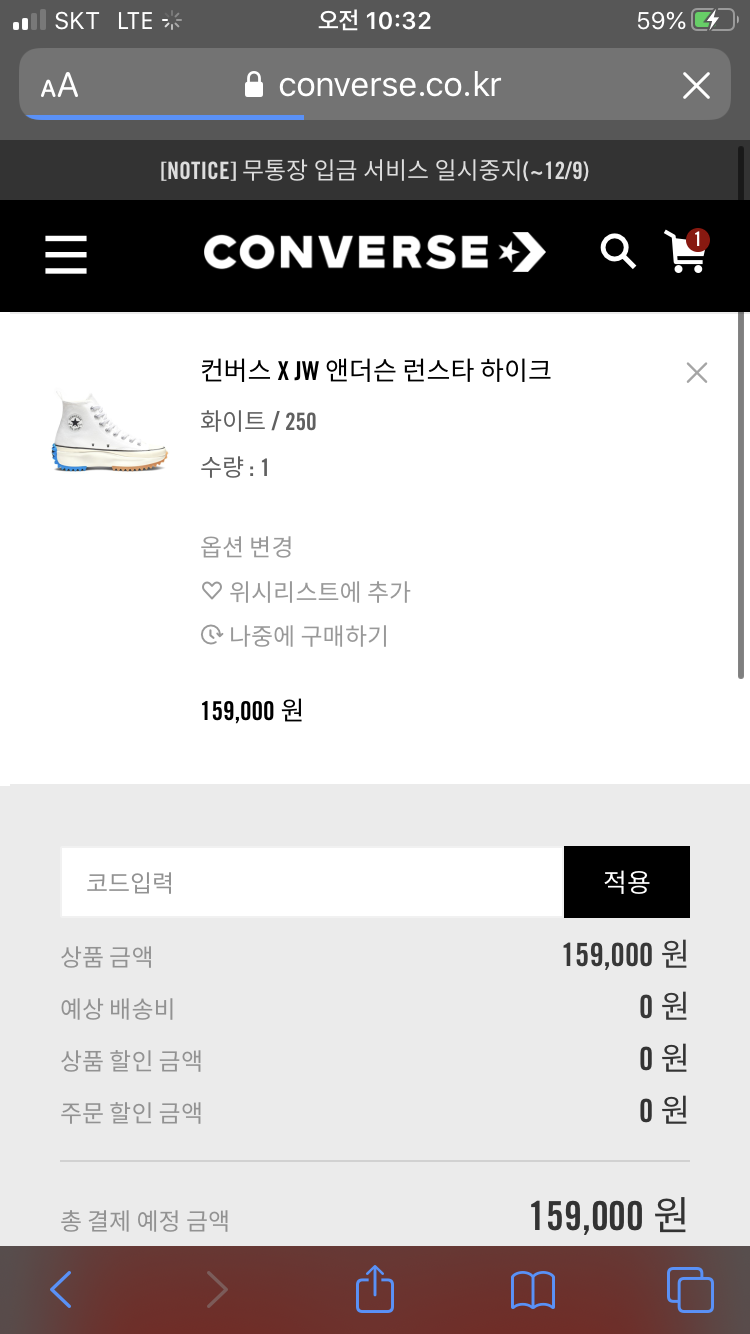Focus the 코드입력 promo code field

pyautogui.click(x=312, y=882)
